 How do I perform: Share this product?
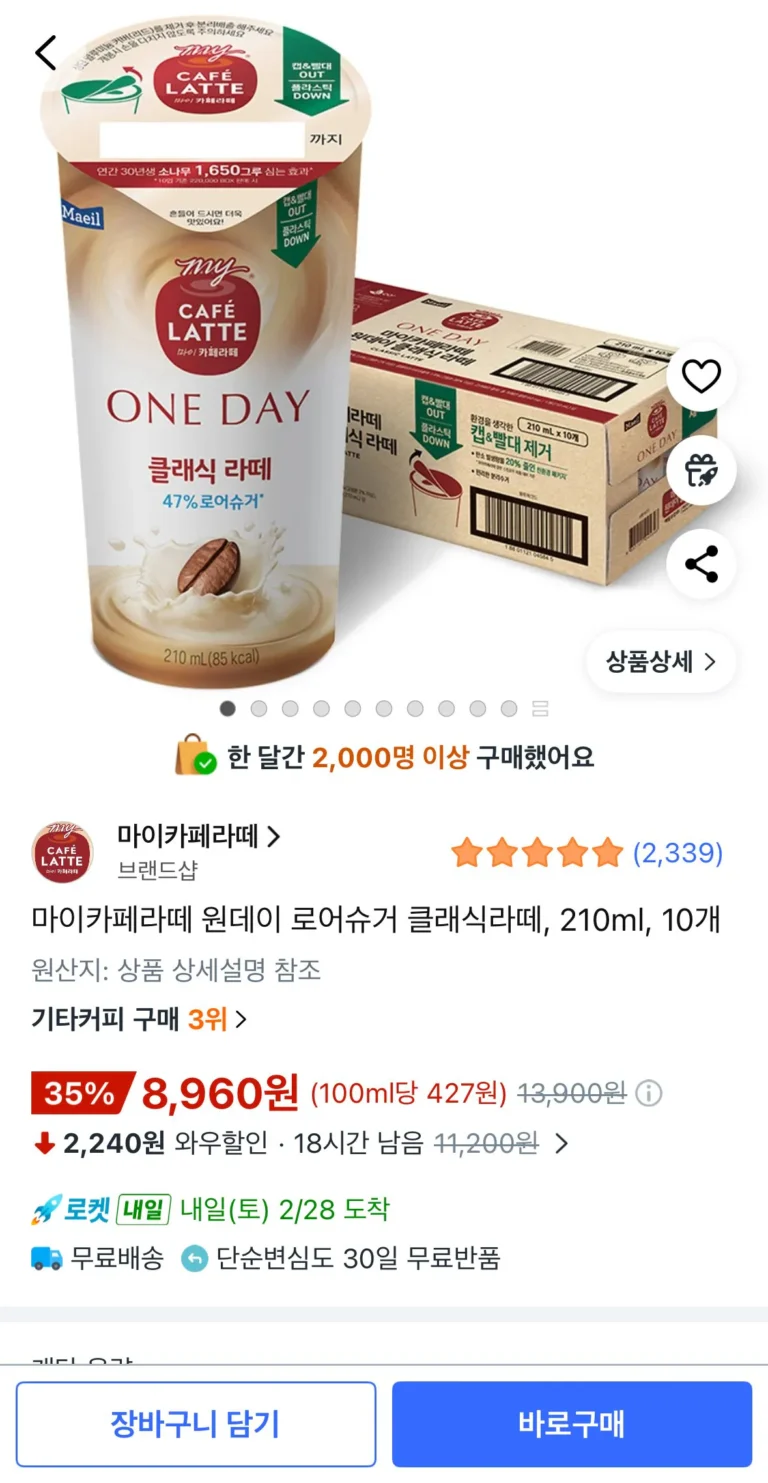(x=701, y=564)
